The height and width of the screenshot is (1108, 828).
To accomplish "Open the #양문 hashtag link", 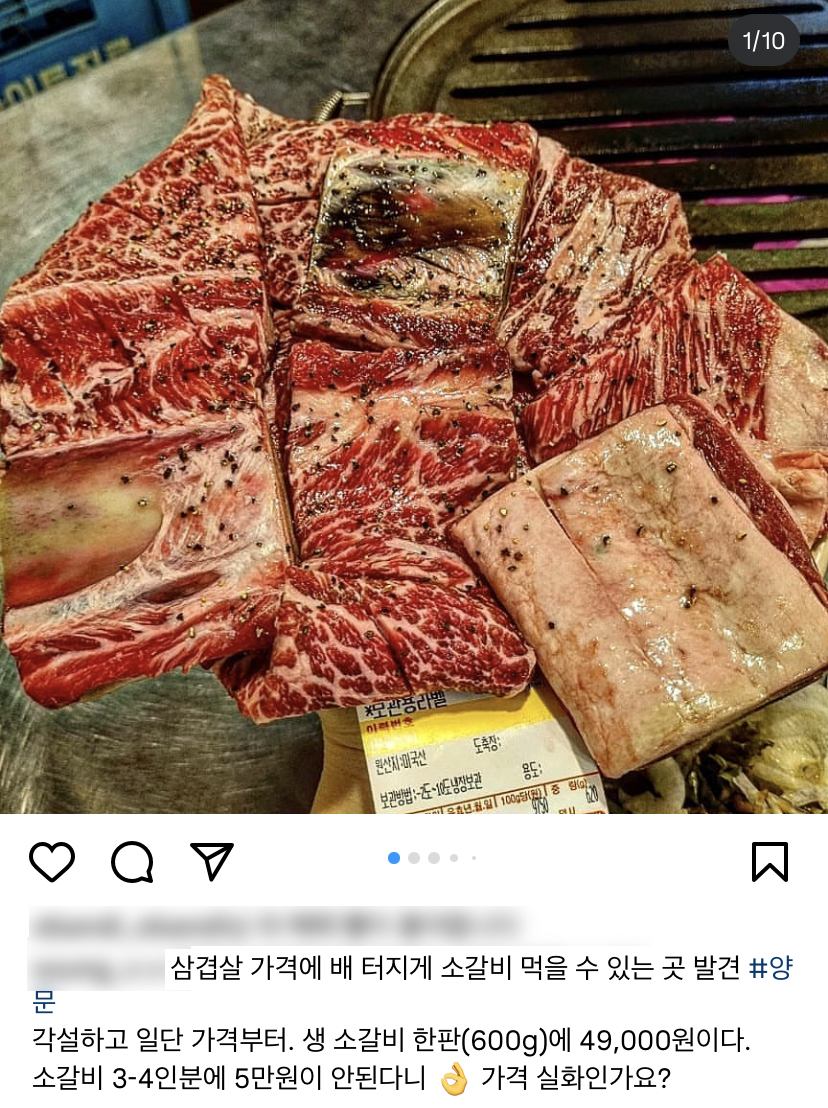I will click(x=774, y=968).
